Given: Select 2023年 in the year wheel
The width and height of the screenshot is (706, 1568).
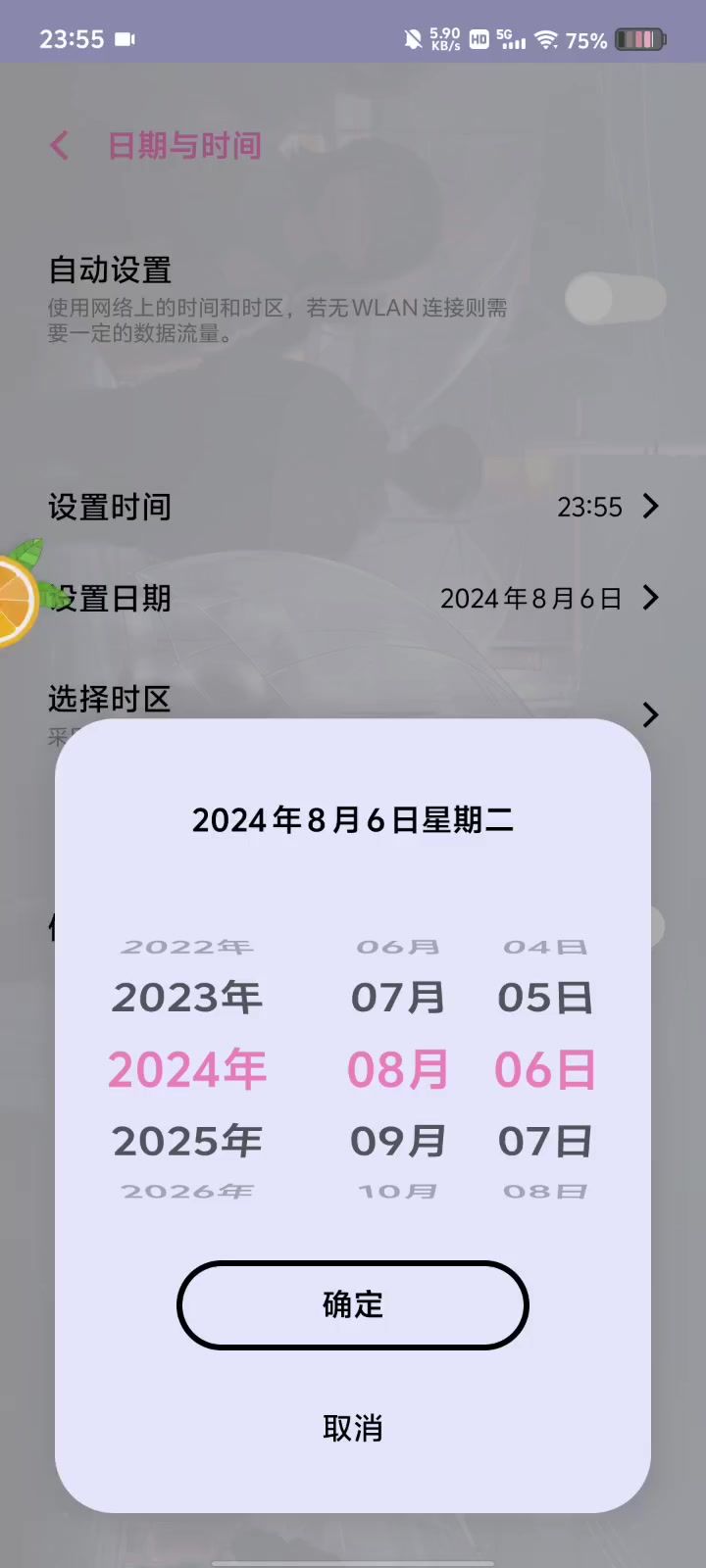Looking at the screenshot, I should tap(187, 998).
